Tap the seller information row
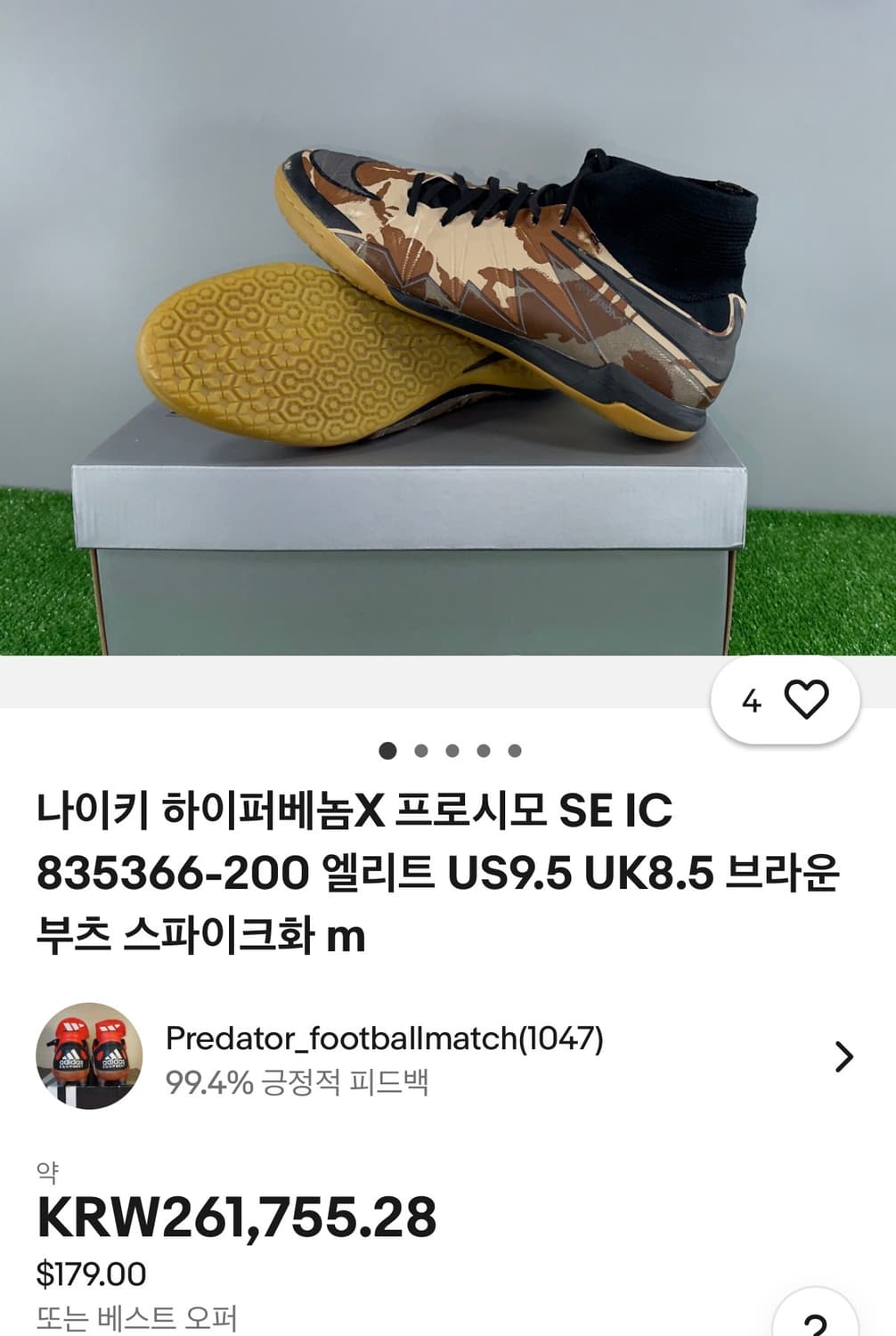This screenshot has height=1336, width=896. (x=445, y=1056)
